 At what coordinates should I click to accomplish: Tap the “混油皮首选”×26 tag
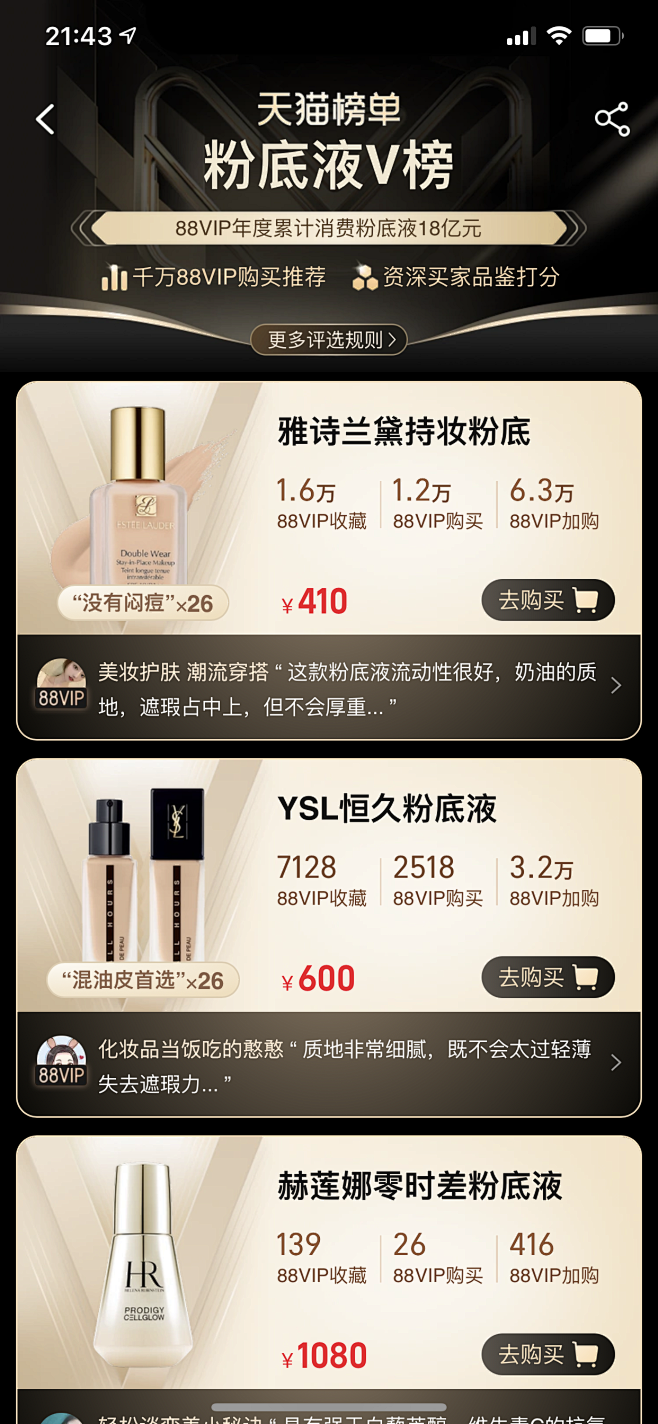(143, 980)
